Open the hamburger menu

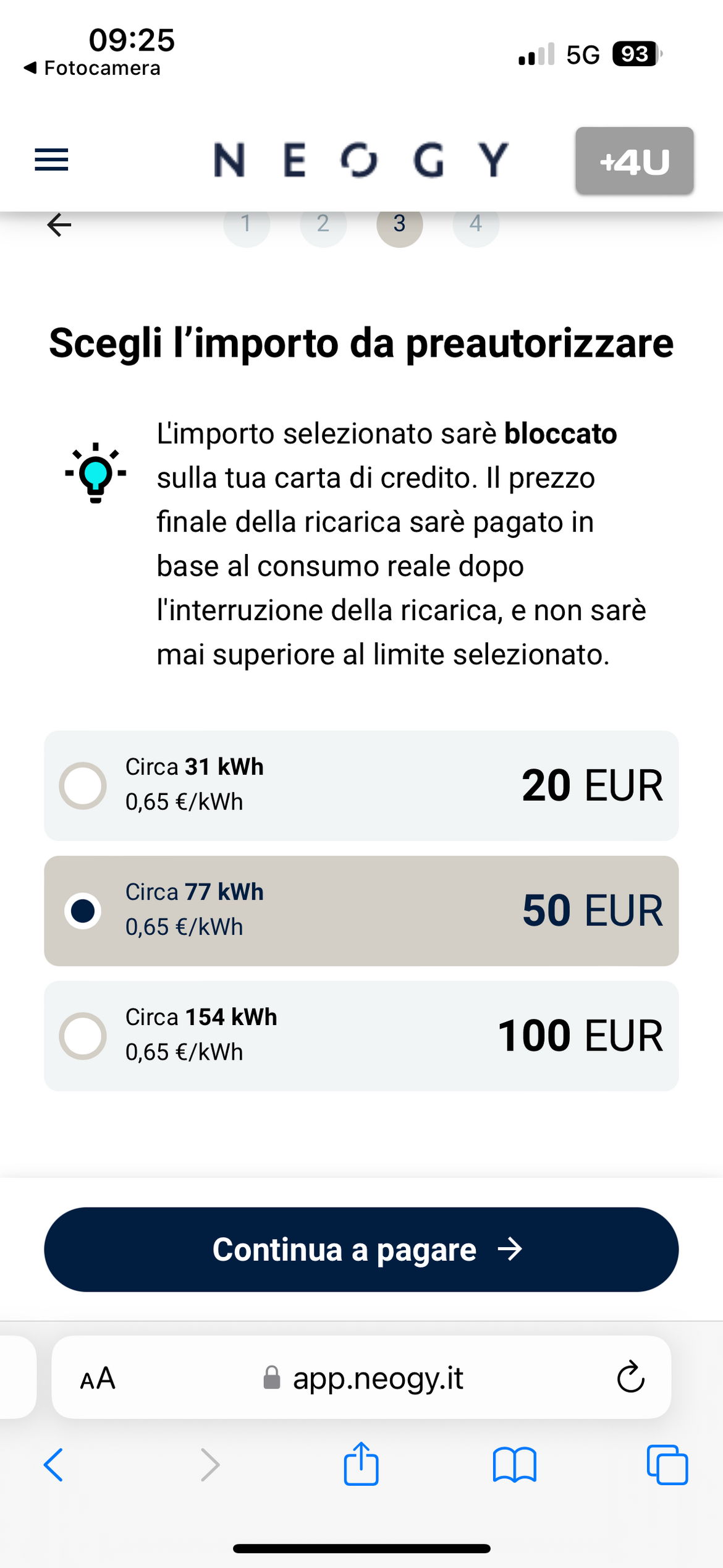pos(51,160)
